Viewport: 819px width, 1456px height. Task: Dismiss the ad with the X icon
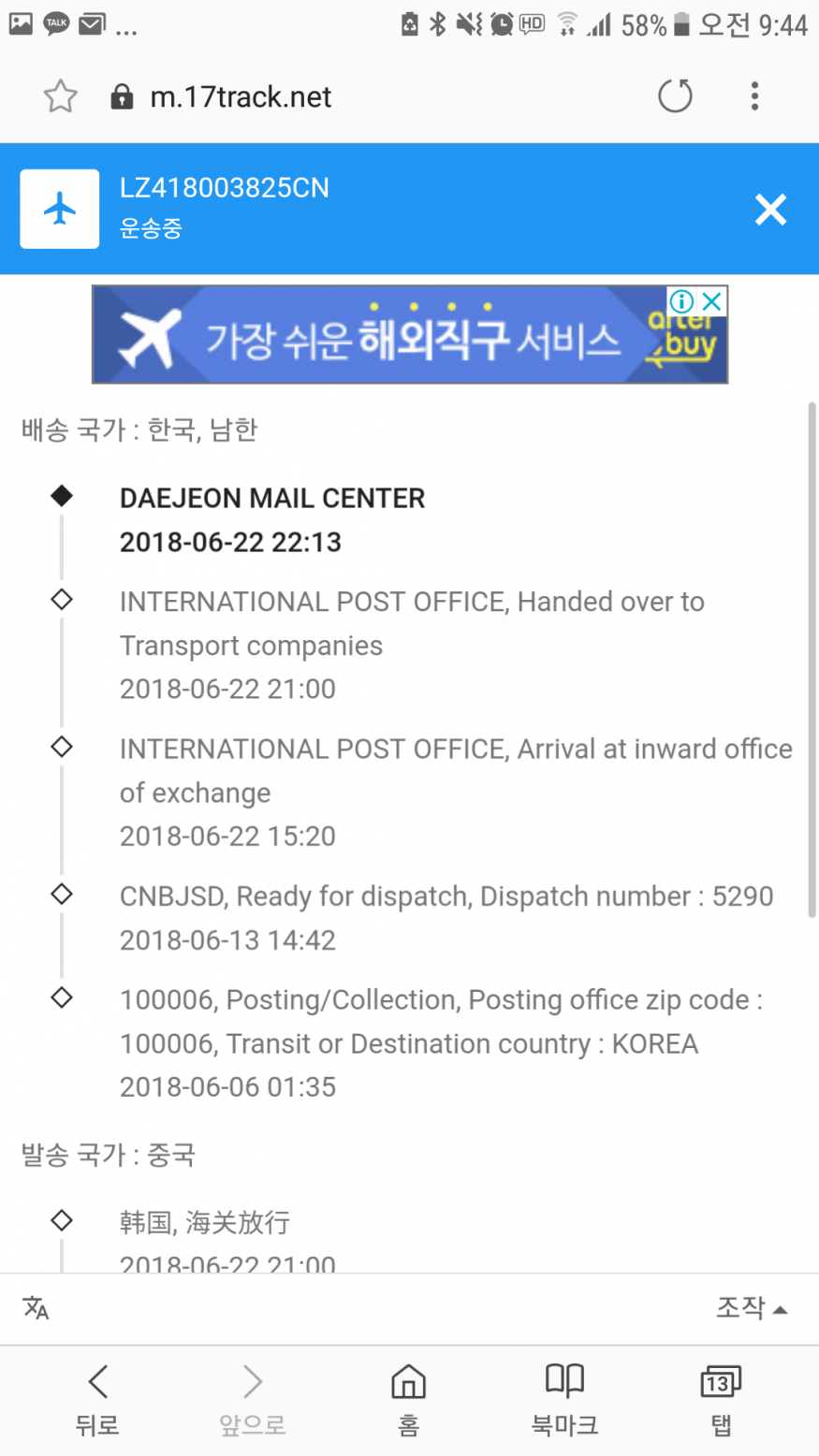712,301
